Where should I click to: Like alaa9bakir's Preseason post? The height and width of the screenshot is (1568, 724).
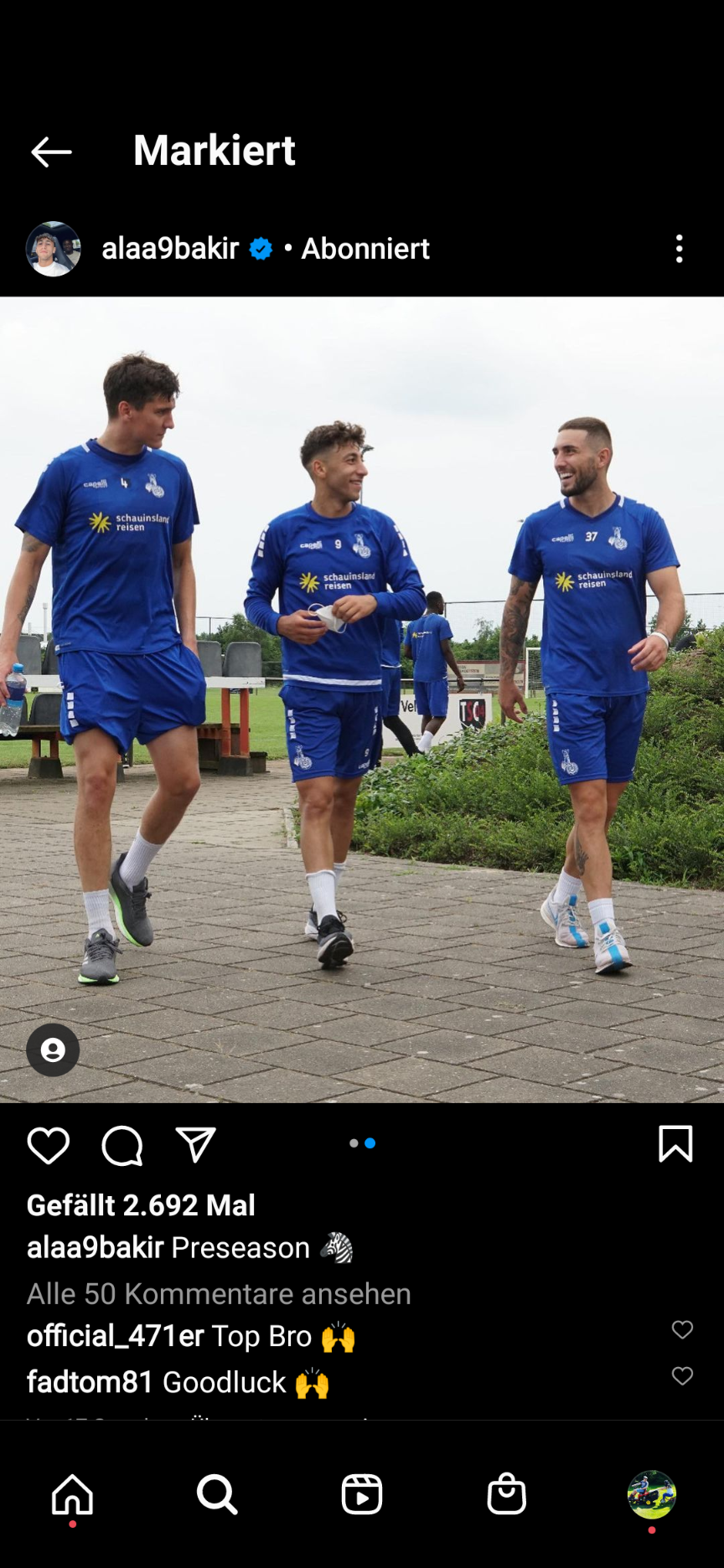49,1145
